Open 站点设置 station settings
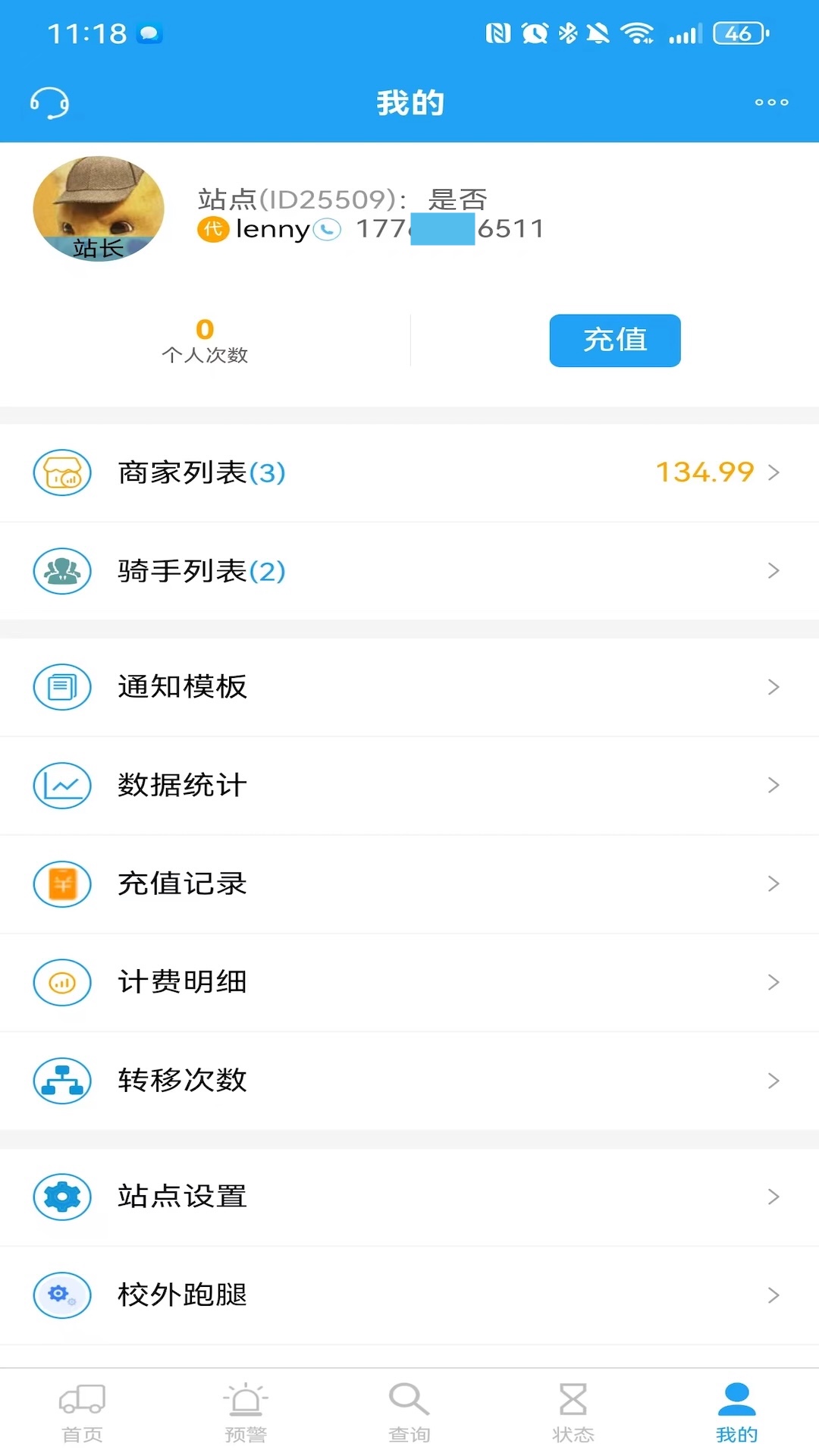The image size is (819, 1456). (409, 1197)
